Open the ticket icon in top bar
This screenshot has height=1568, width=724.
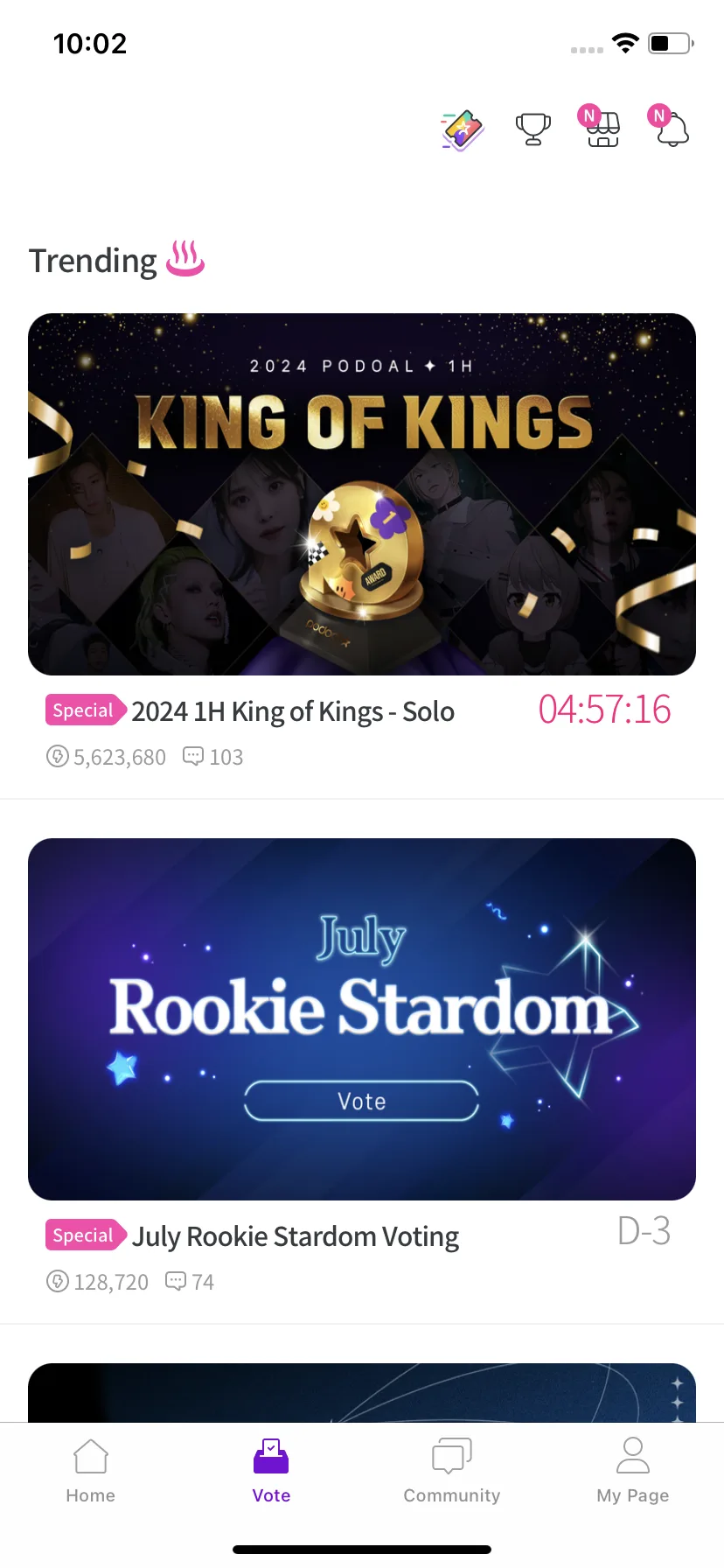coord(463,130)
